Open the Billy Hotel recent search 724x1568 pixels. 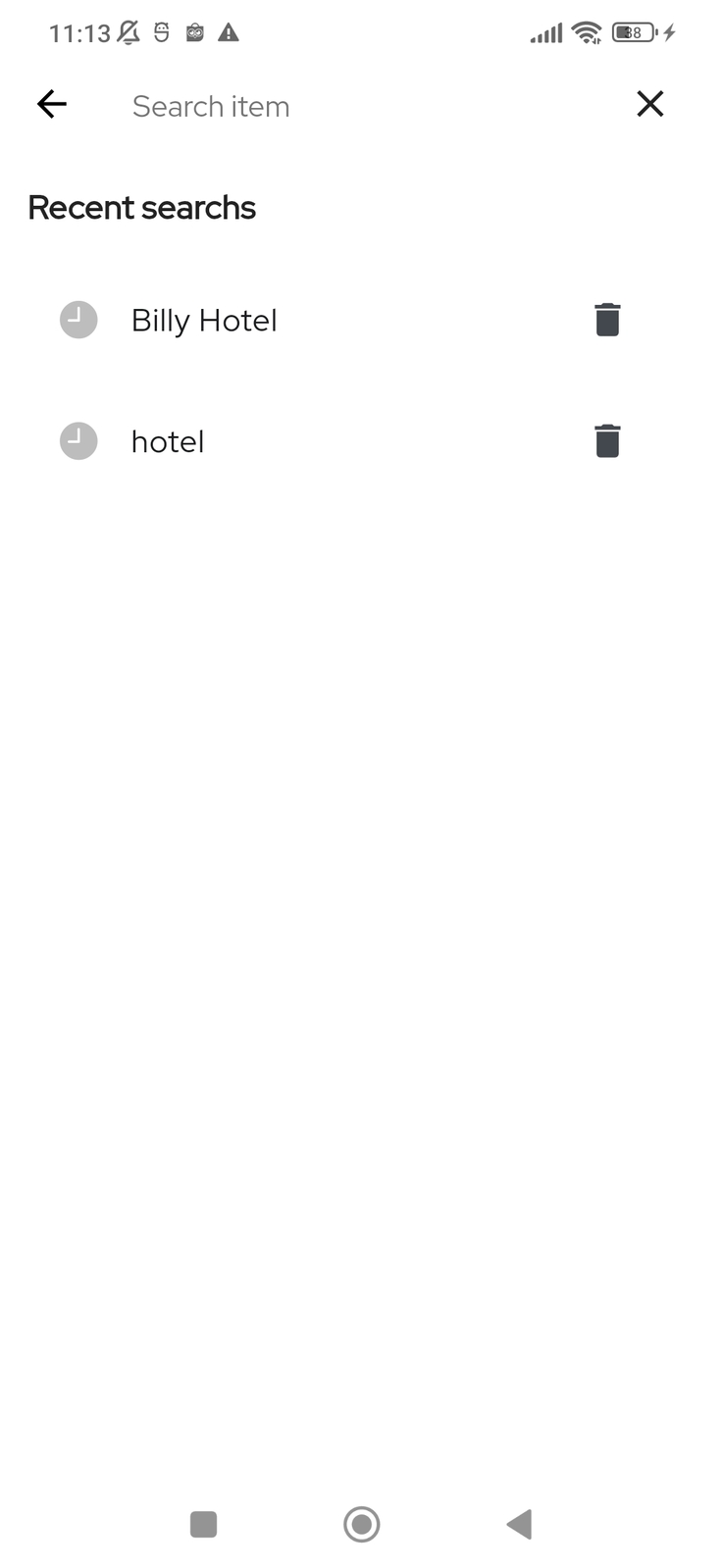pos(203,320)
